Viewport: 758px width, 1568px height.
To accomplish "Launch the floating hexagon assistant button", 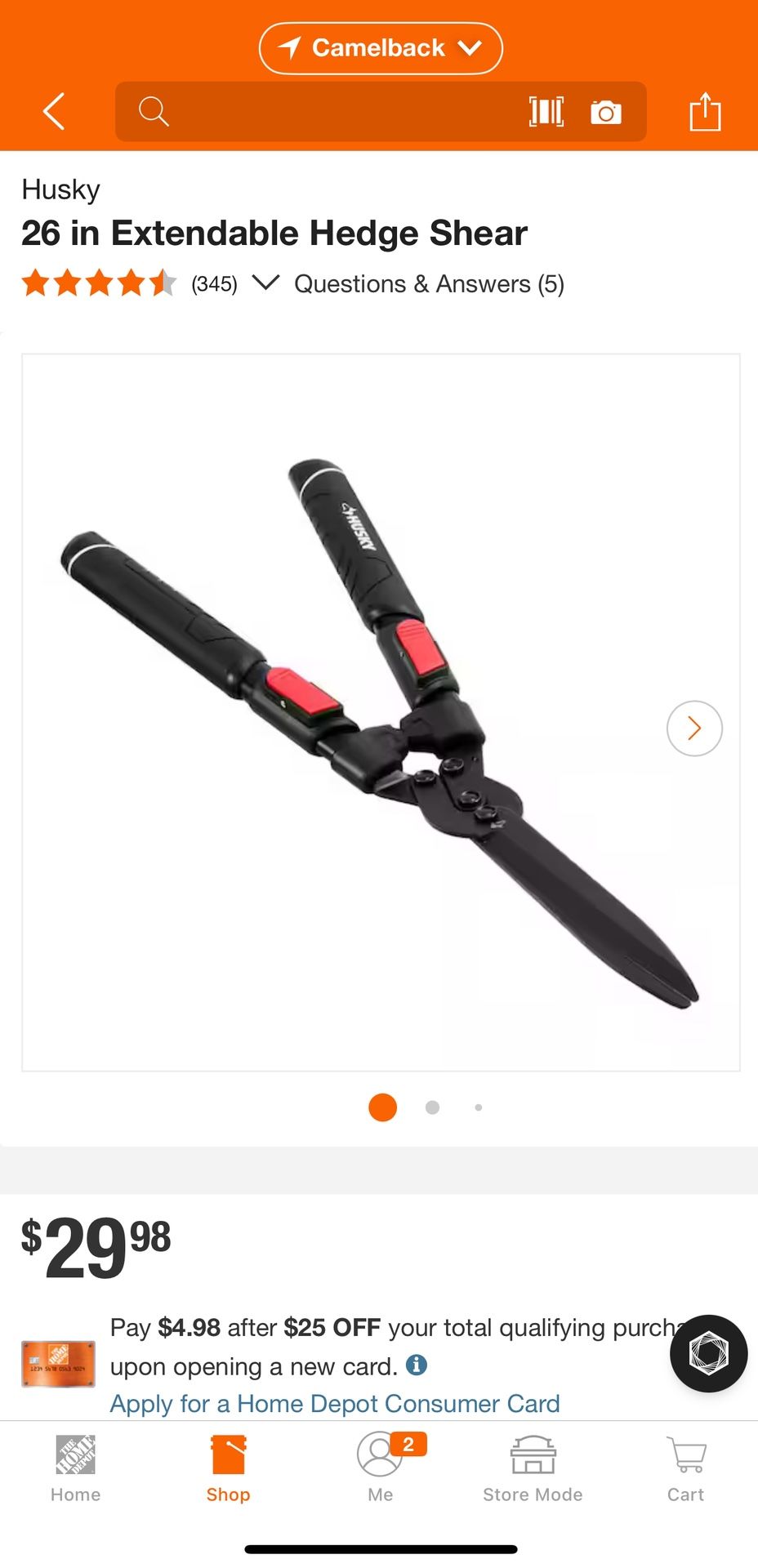I will [708, 1353].
